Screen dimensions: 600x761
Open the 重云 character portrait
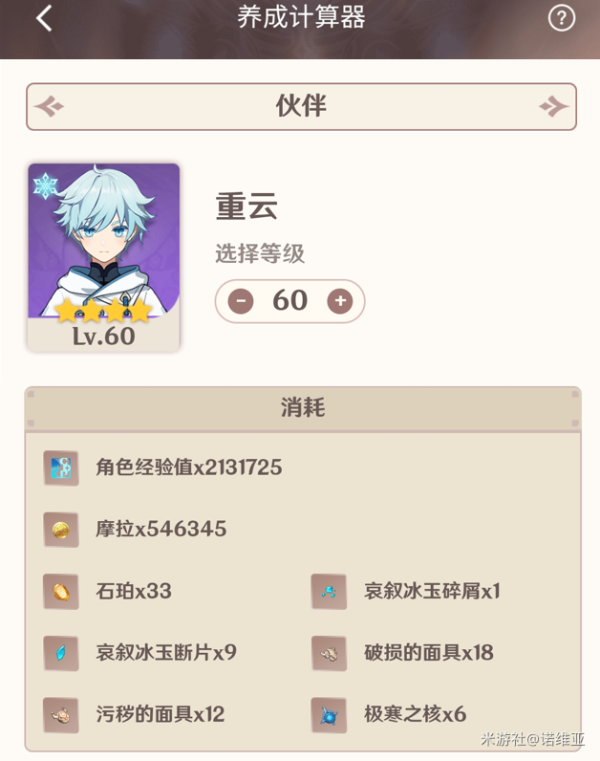coord(104,257)
